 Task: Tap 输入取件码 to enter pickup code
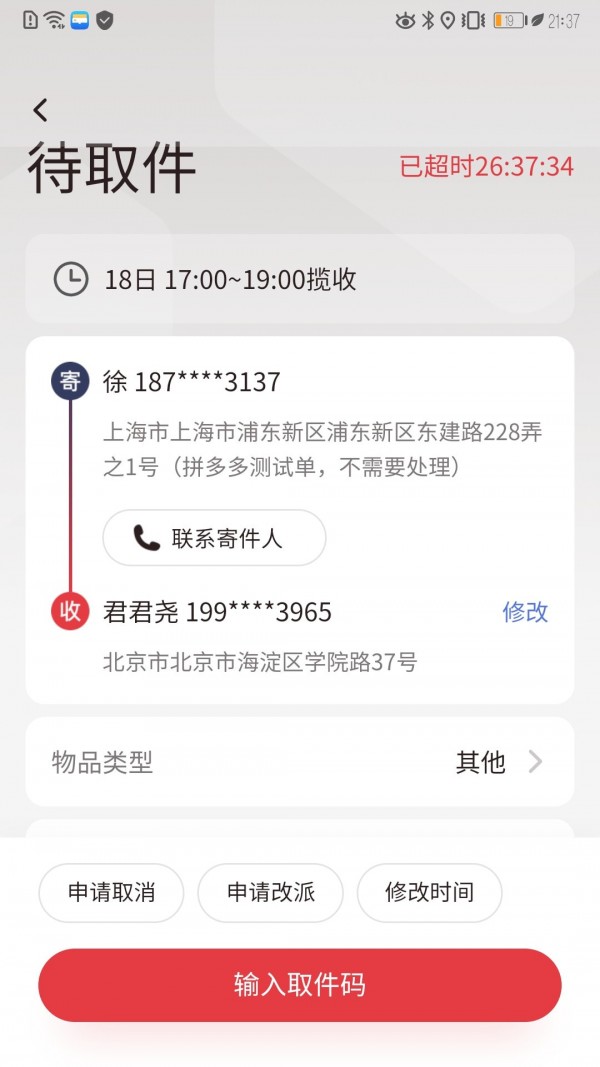point(300,985)
